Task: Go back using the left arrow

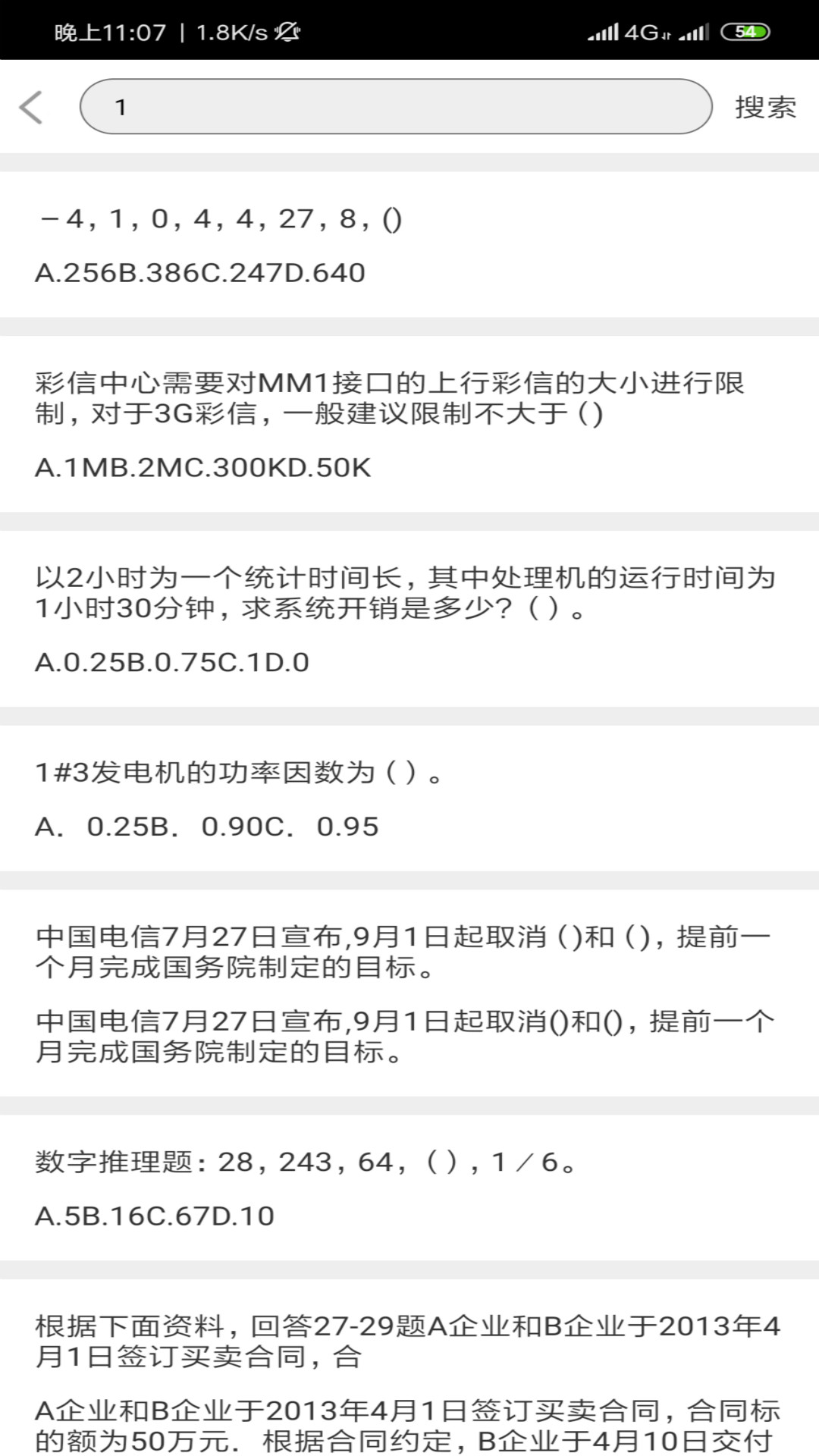Action: [31, 107]
